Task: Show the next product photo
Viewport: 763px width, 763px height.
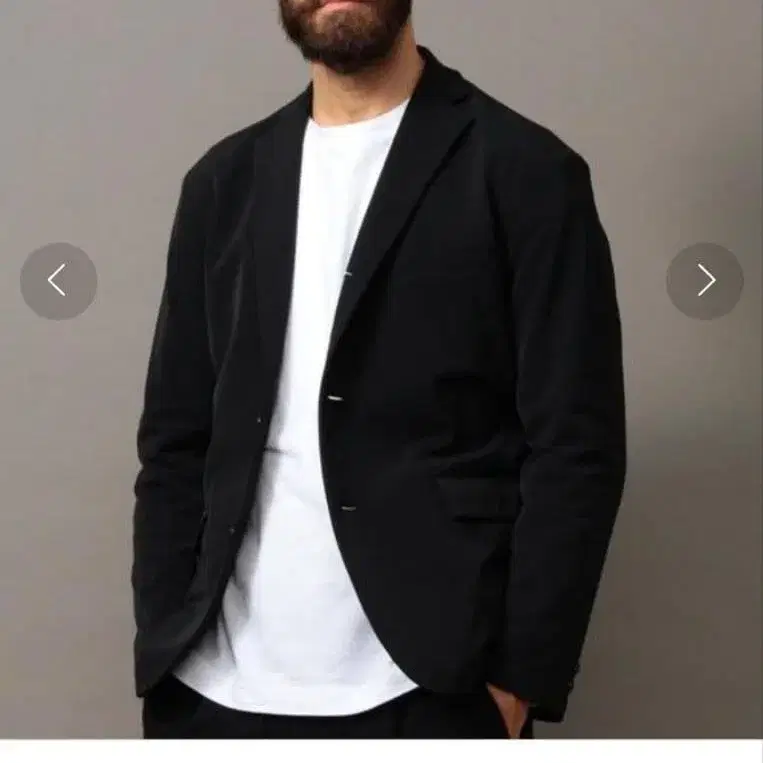Action: coord(705,281)
